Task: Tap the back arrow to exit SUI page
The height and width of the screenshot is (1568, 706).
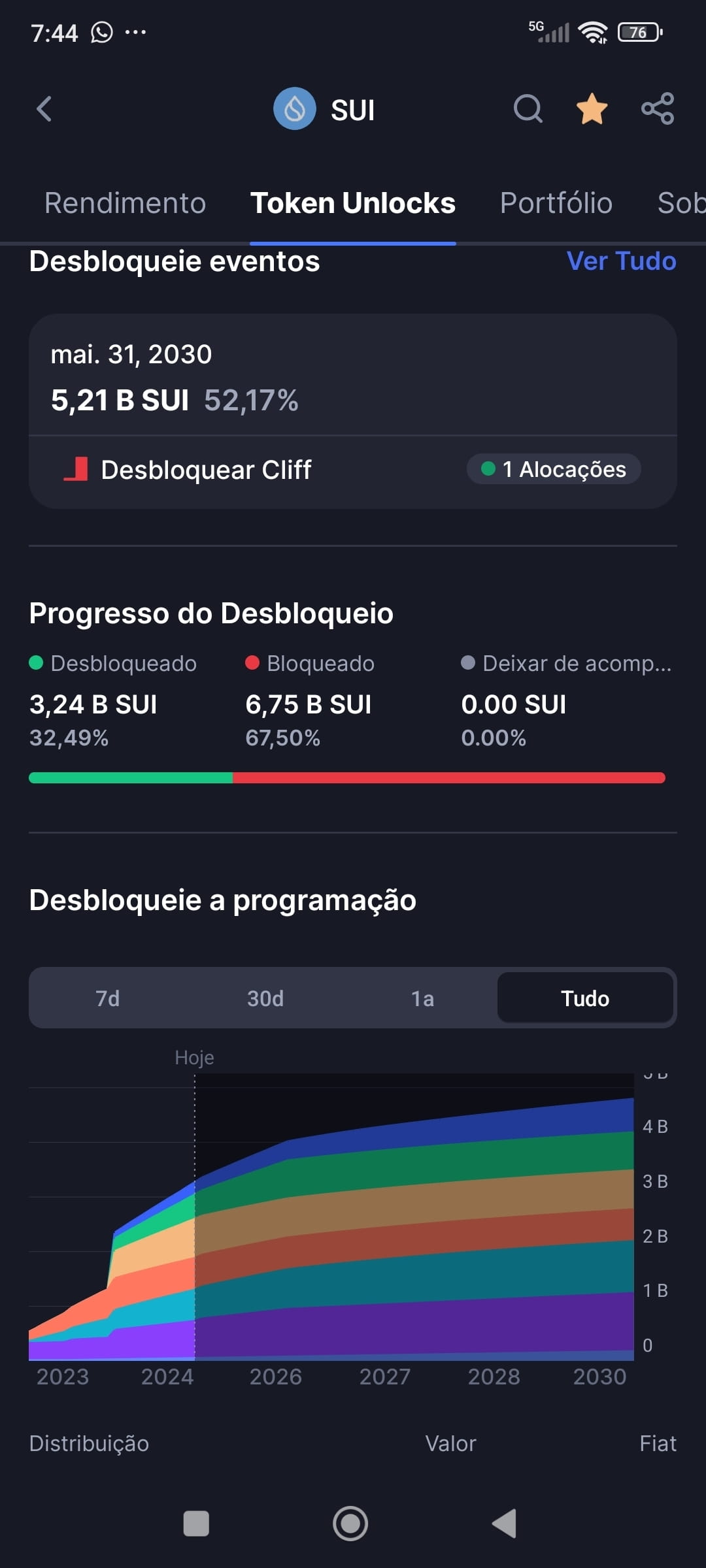Action: pyautogui.click(x=44, y=109)
